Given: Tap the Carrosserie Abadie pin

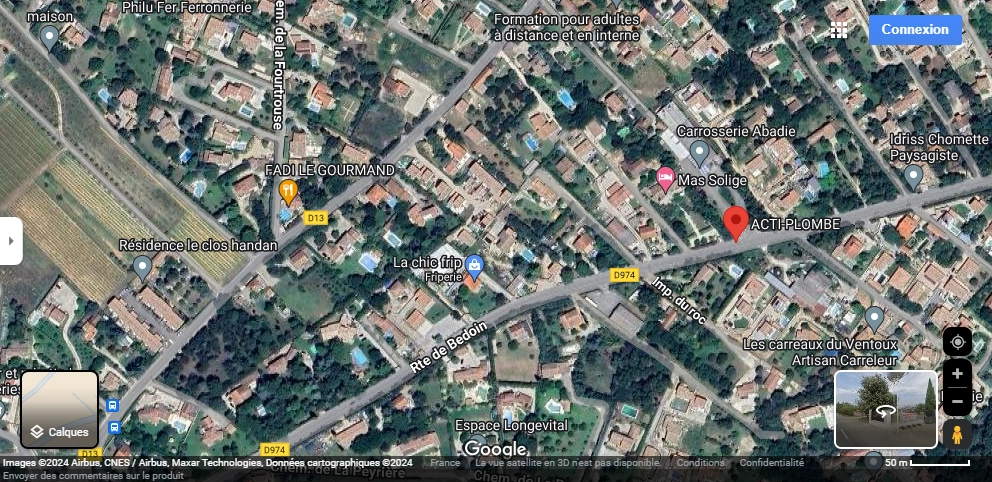Looking at the screenshot, I should (x=700, y=151).
